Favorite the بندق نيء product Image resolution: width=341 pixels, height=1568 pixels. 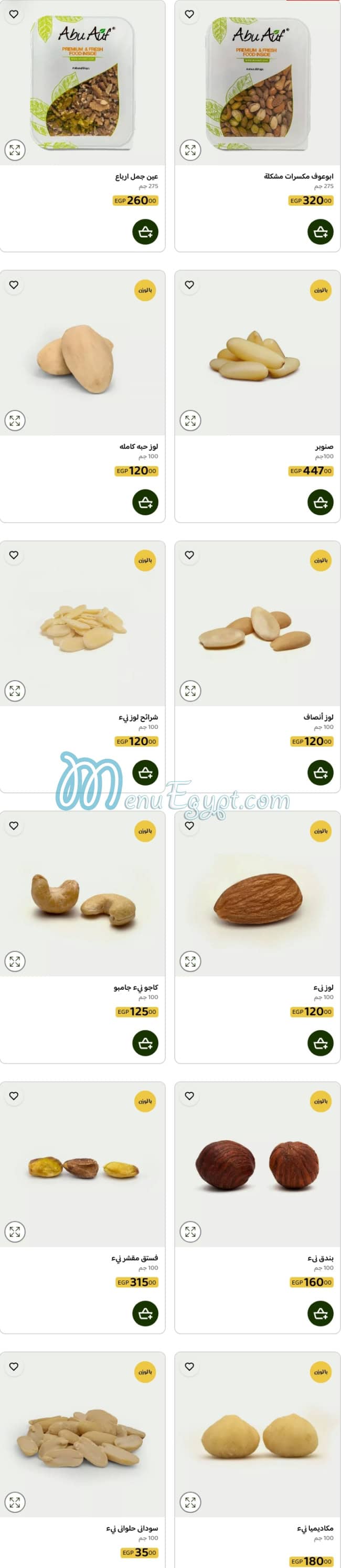click(x=189, y=1096)
